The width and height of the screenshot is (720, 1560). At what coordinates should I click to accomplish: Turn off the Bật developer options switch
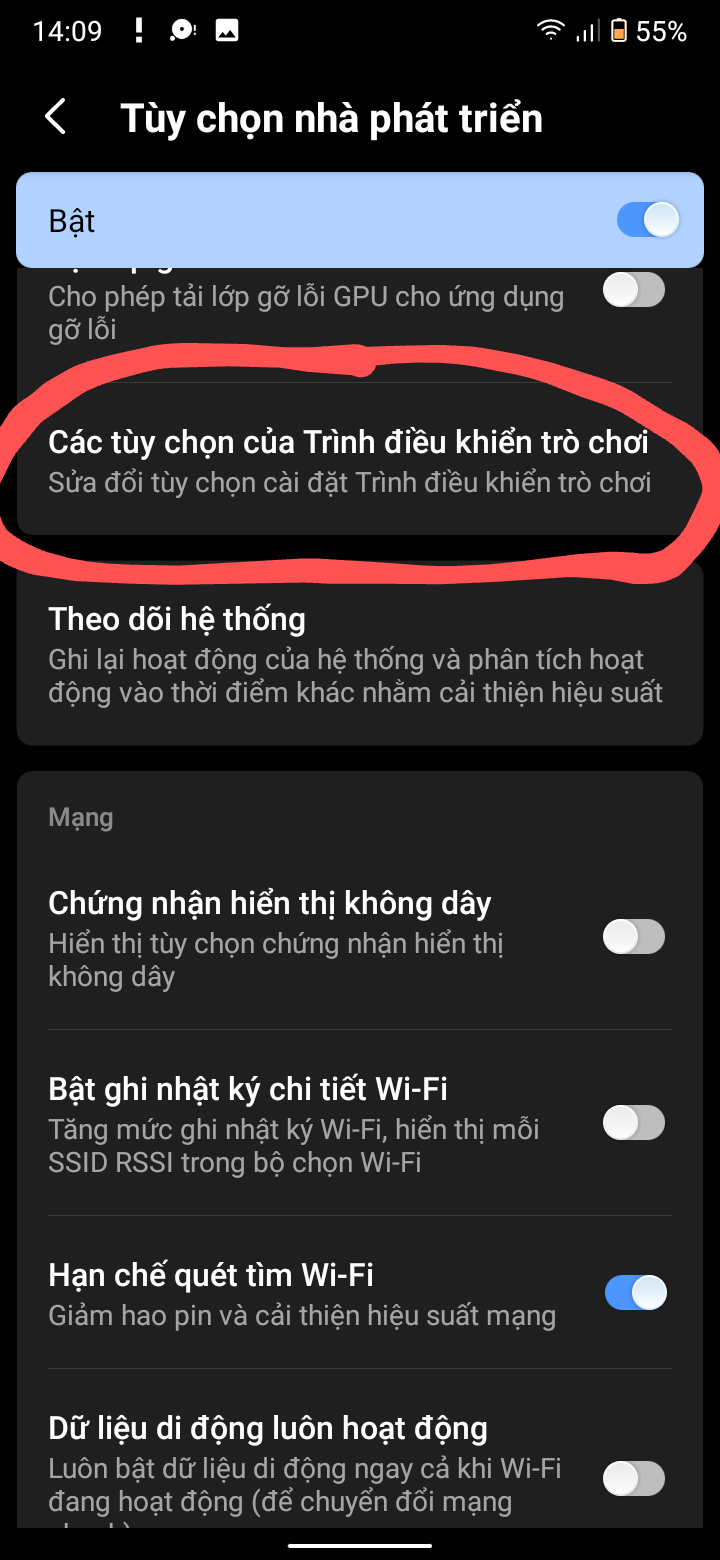[x=647, y=220]
